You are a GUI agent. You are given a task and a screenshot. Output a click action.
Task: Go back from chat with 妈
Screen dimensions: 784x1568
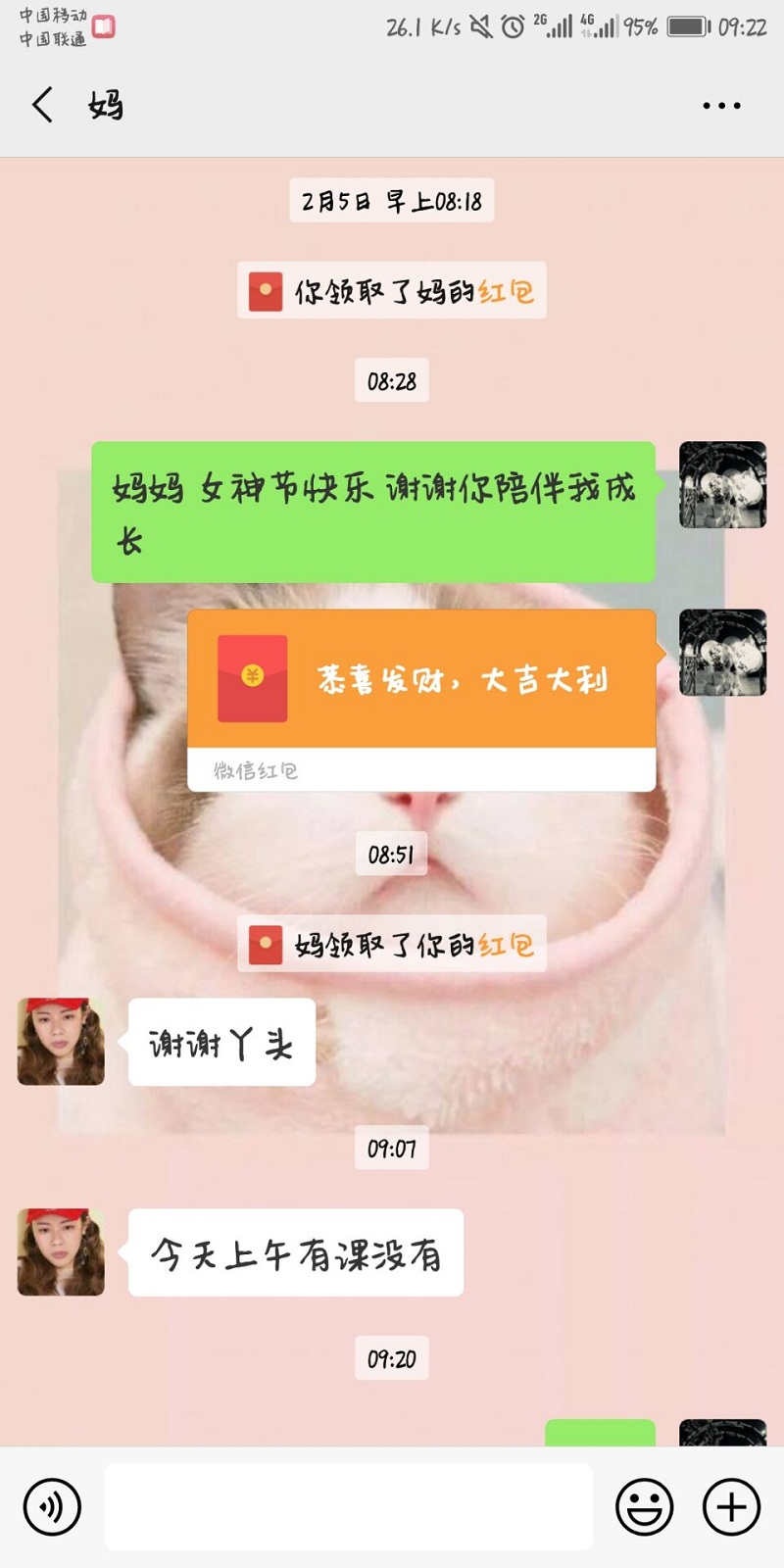pyautogui.click(x=42, y=105)
